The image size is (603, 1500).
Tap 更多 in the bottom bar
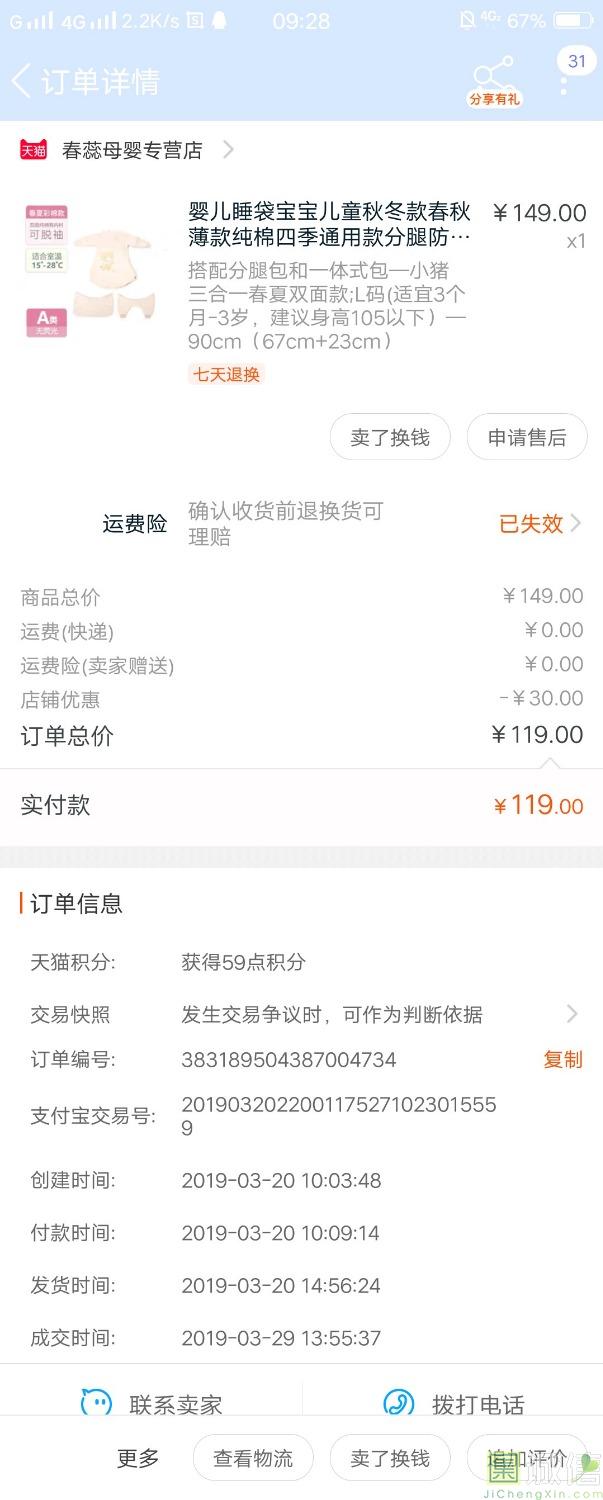tap(138, 1459)
